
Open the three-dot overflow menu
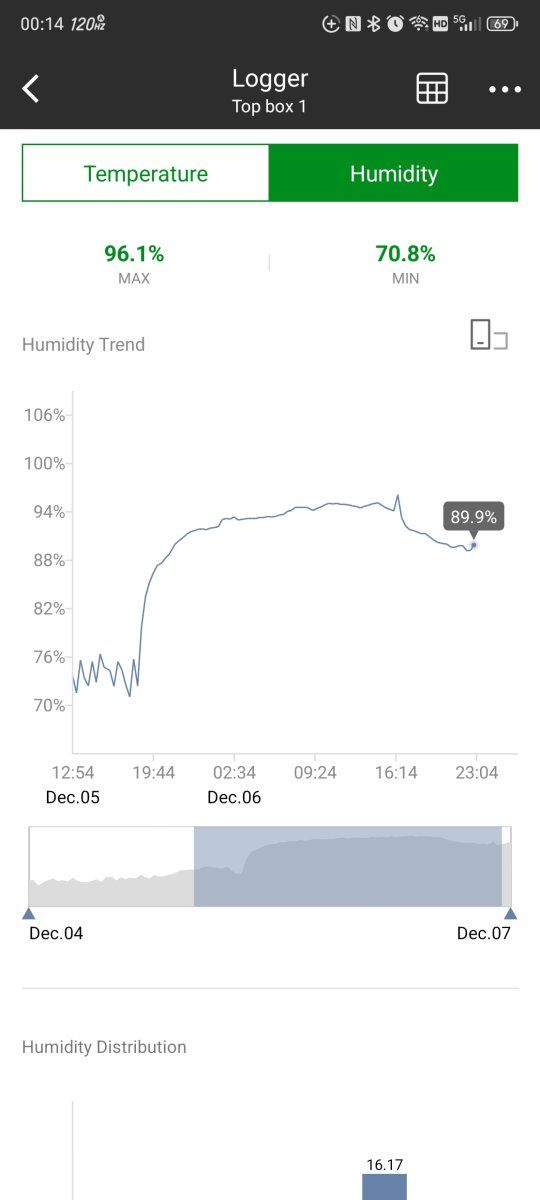(x=505, y=89)
